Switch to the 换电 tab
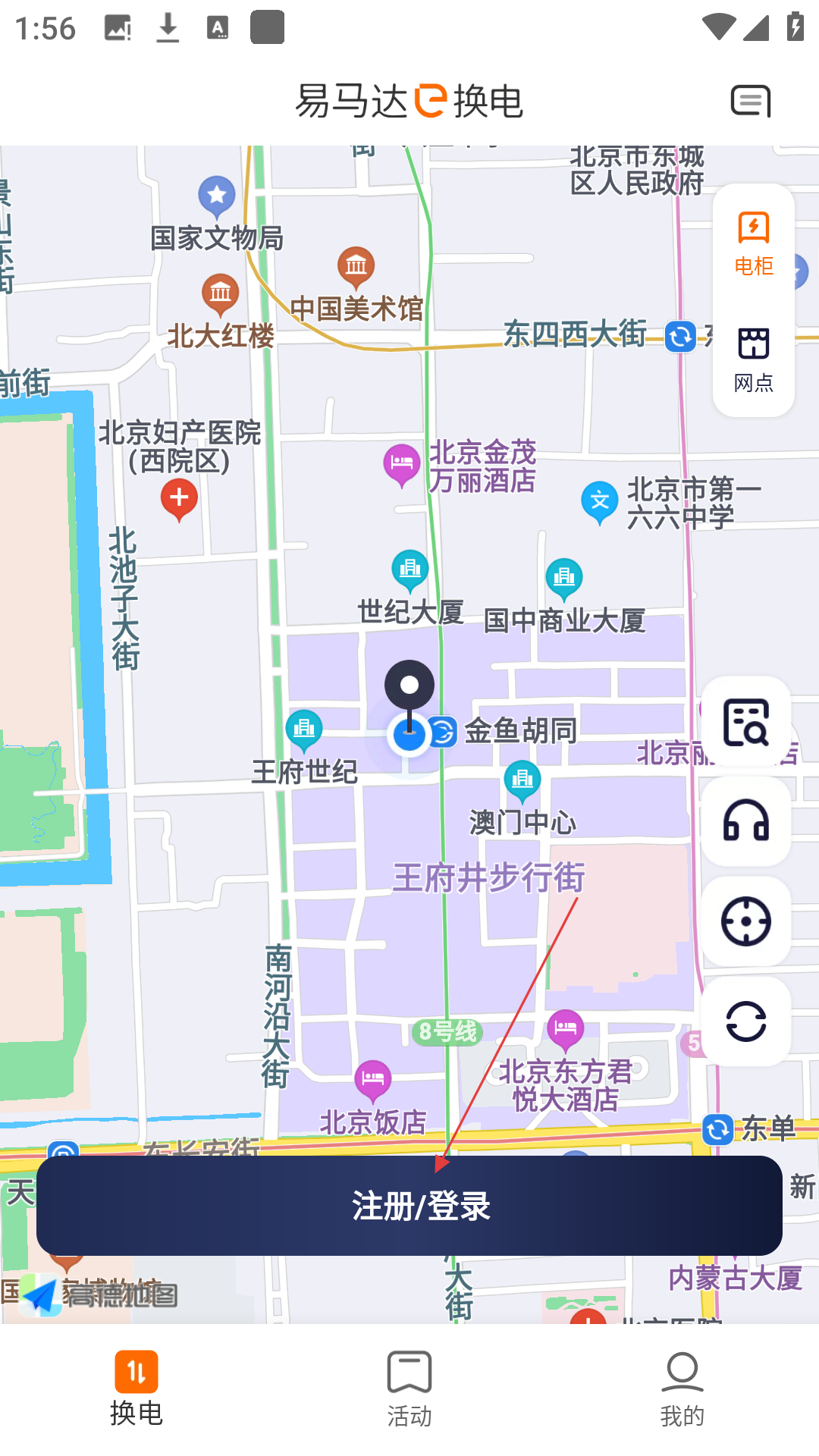Image resolution: width=819 pixels, height=1456 pixels. point(136,1389)
